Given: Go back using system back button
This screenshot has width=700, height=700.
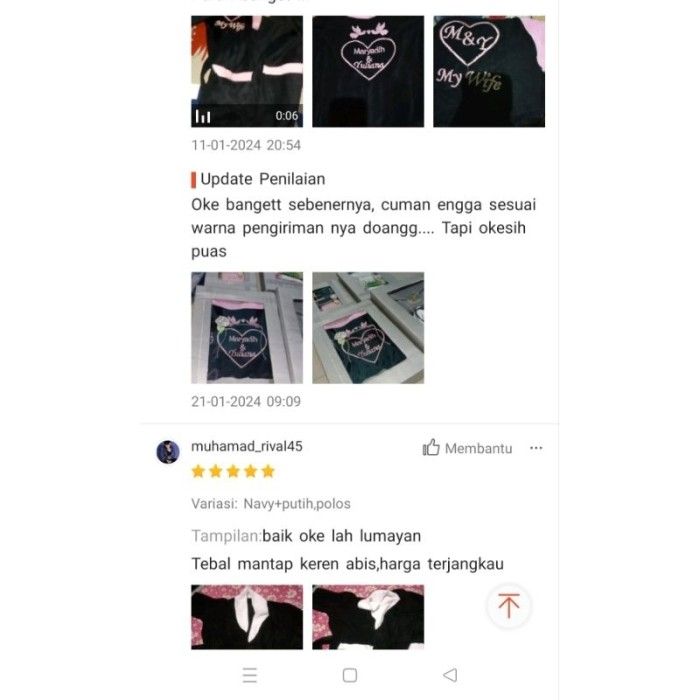Looking at the screenshot, I should point(450,675).
